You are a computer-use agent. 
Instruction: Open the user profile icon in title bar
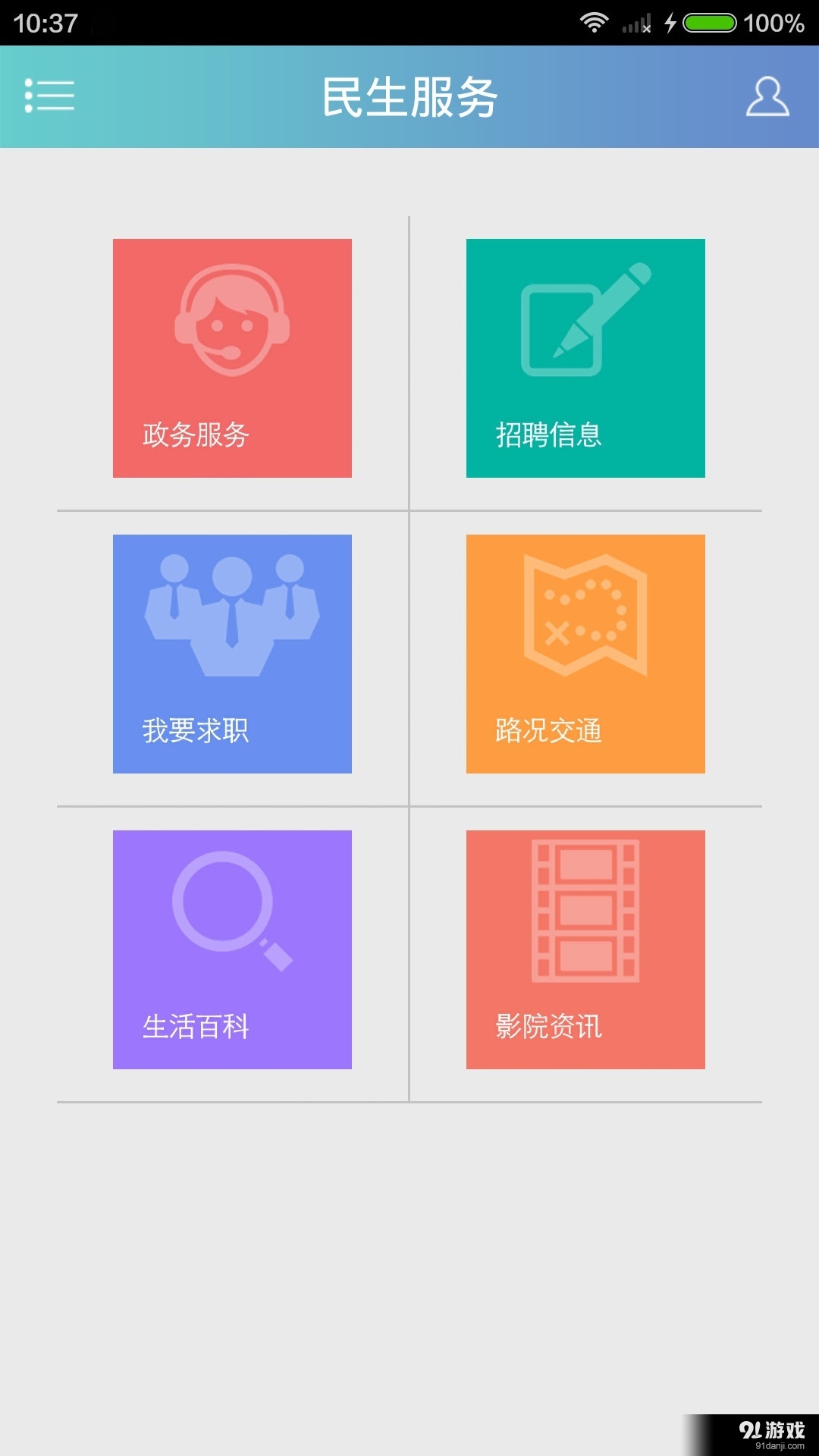[x=767, y=96]
